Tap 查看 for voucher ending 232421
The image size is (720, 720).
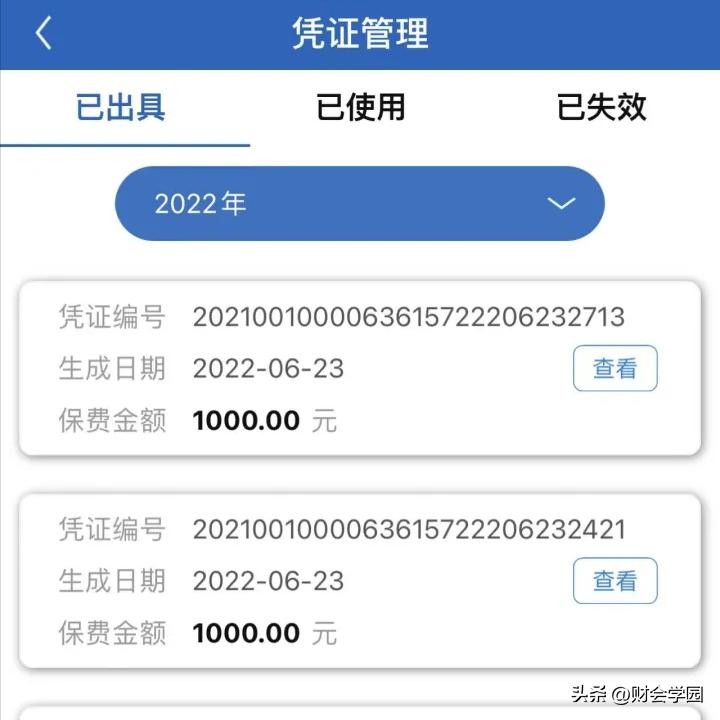[614, 581]
